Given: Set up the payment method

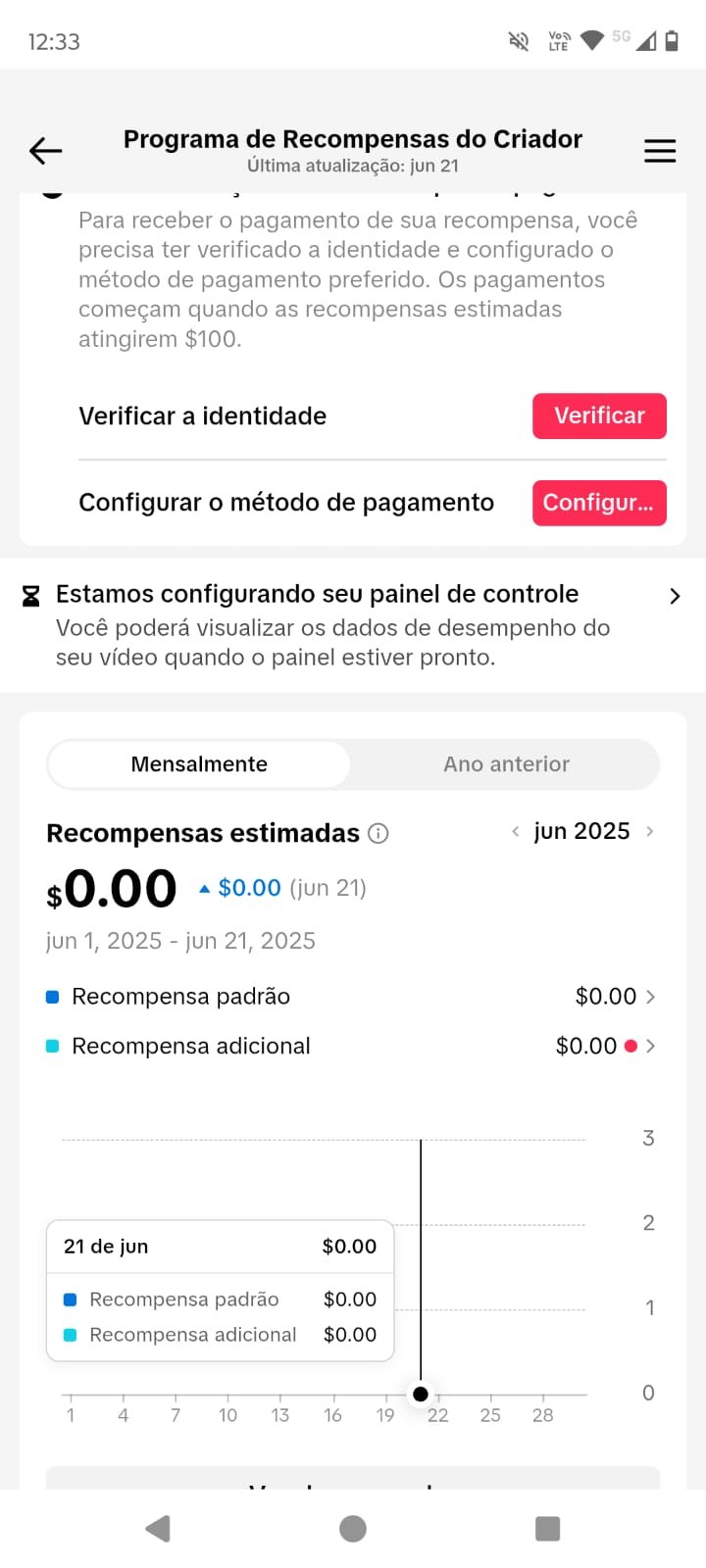Looking at the screenshot, I should 599,503.
